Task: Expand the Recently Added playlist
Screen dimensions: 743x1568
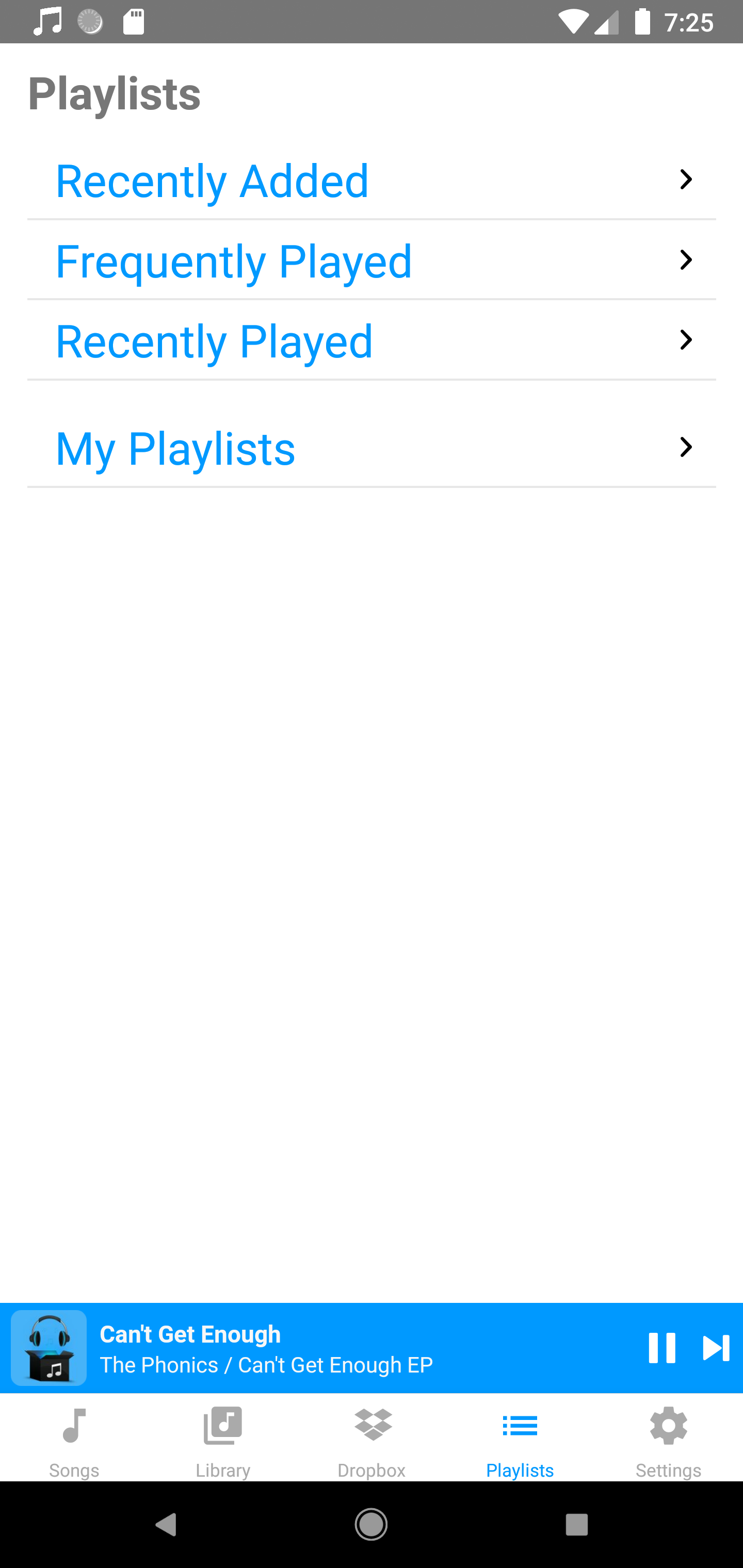Action: pos(372,179)
